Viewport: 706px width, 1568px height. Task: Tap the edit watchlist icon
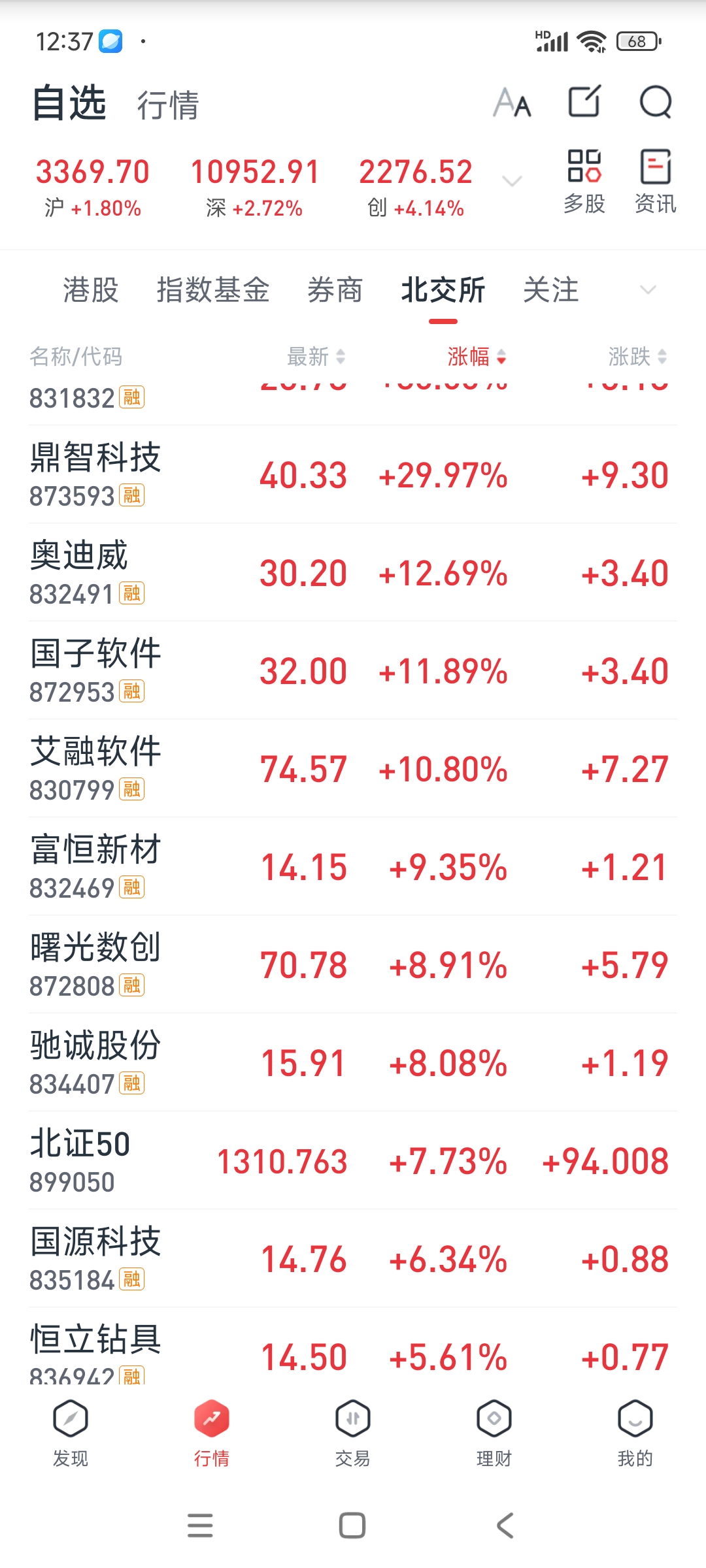(584, 102)
